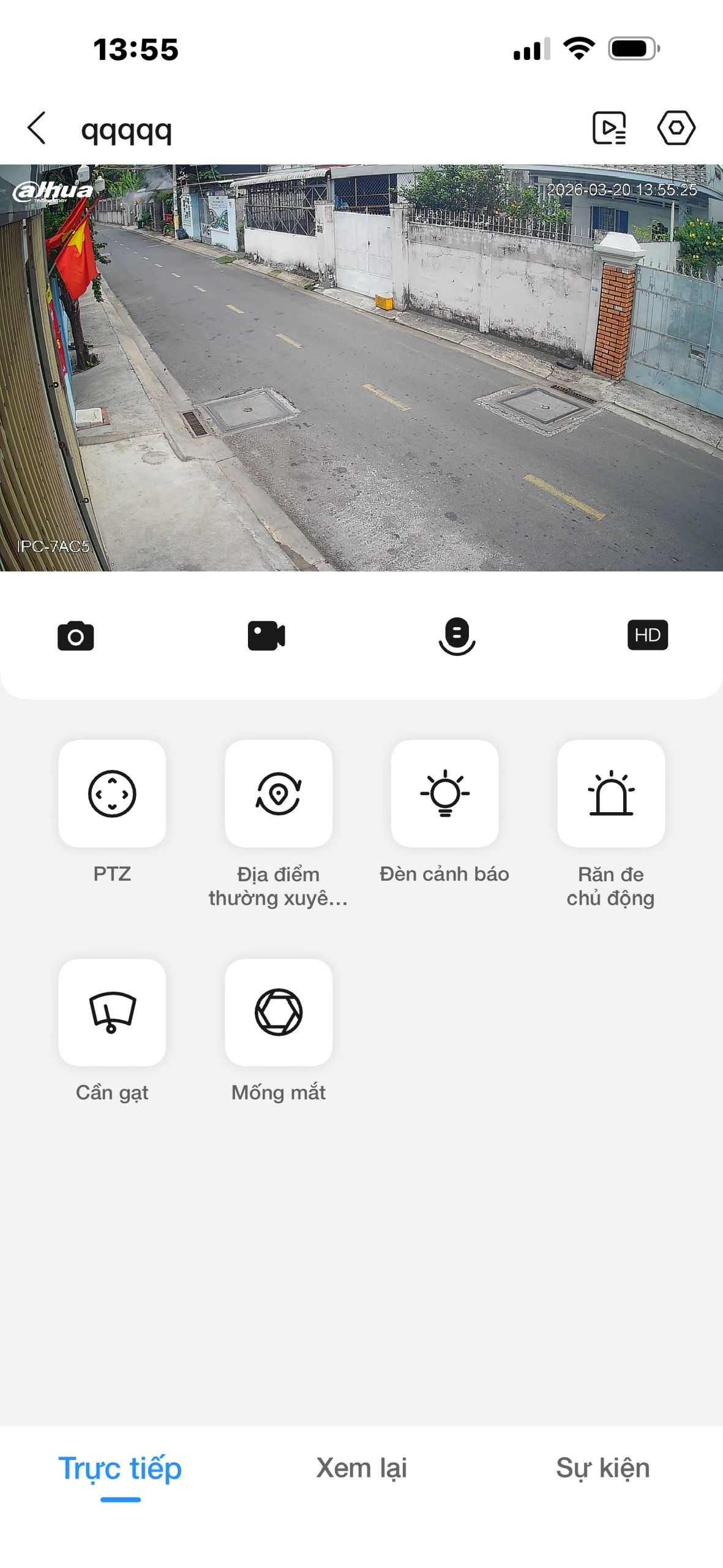723x1568 pixels.
Task: Open camera settings hexagon icon
Action: click(676, 128)
